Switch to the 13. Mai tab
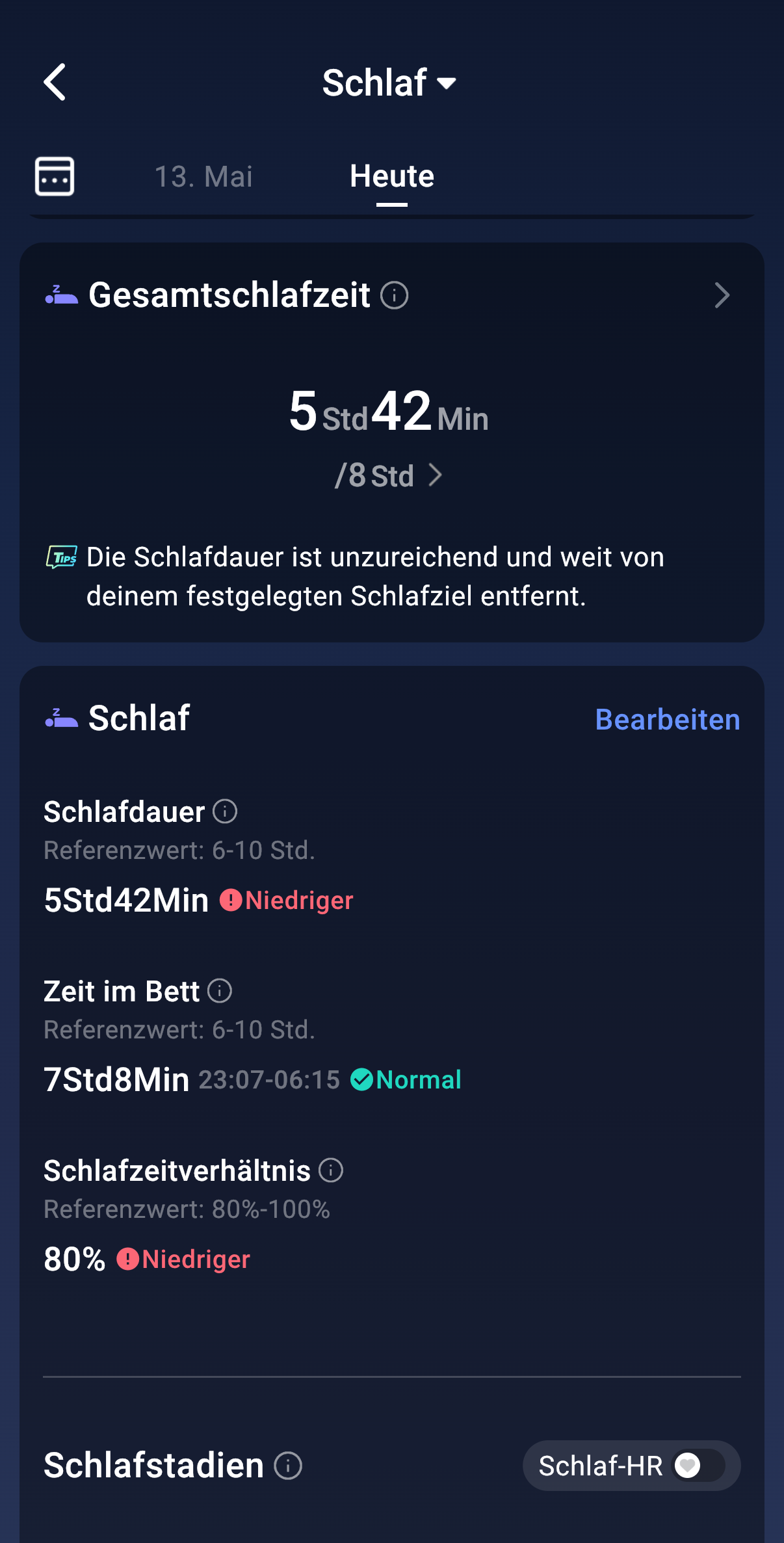Screen dimensions: 784x1543 203,176
